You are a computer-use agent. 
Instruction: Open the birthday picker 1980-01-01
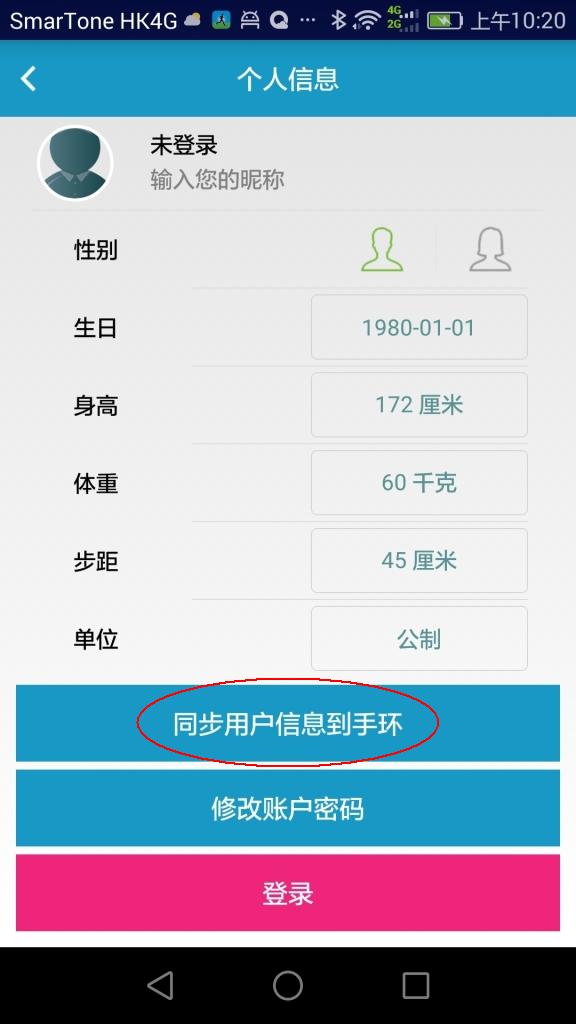coord(419,327)
